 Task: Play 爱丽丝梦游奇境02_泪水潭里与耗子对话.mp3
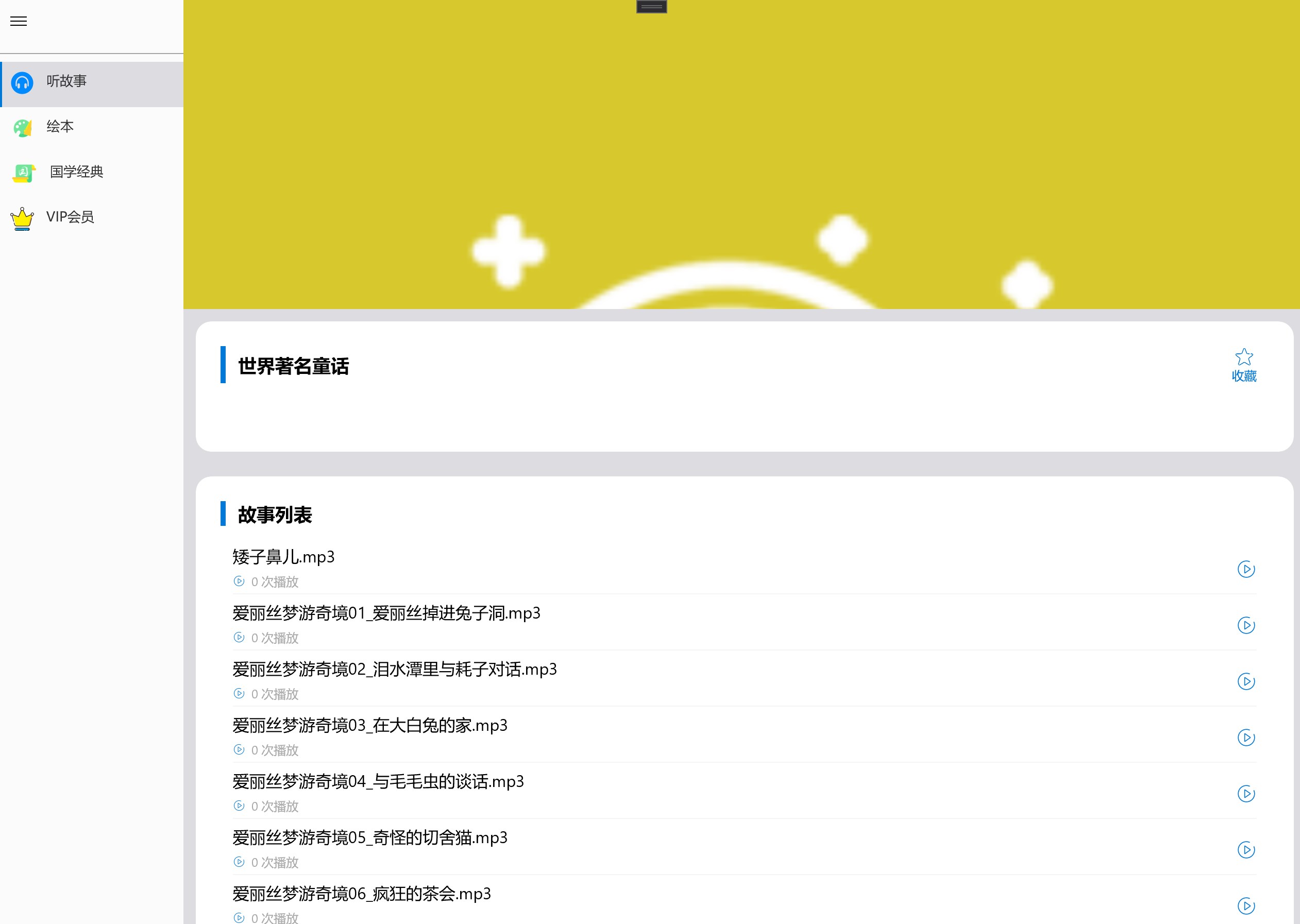tap(1246, 681)
